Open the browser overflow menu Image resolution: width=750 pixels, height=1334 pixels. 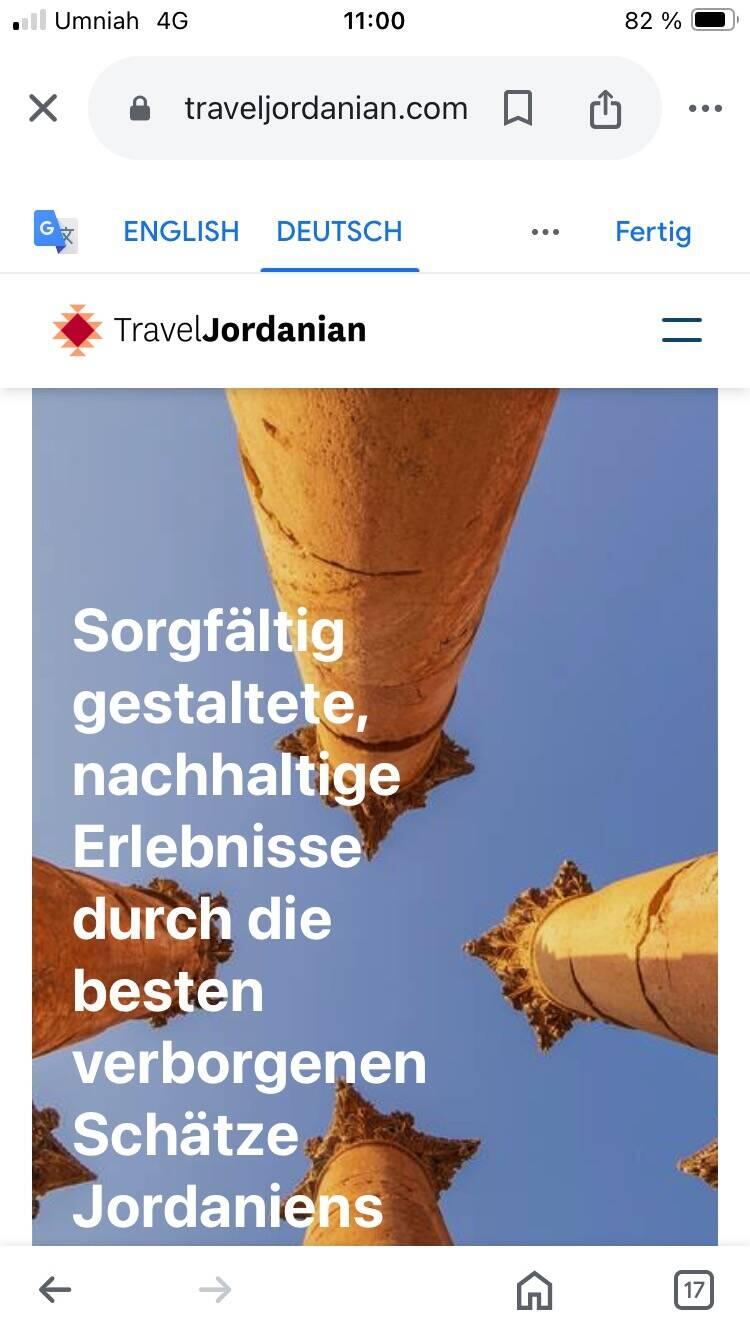(x=705, y=108)
